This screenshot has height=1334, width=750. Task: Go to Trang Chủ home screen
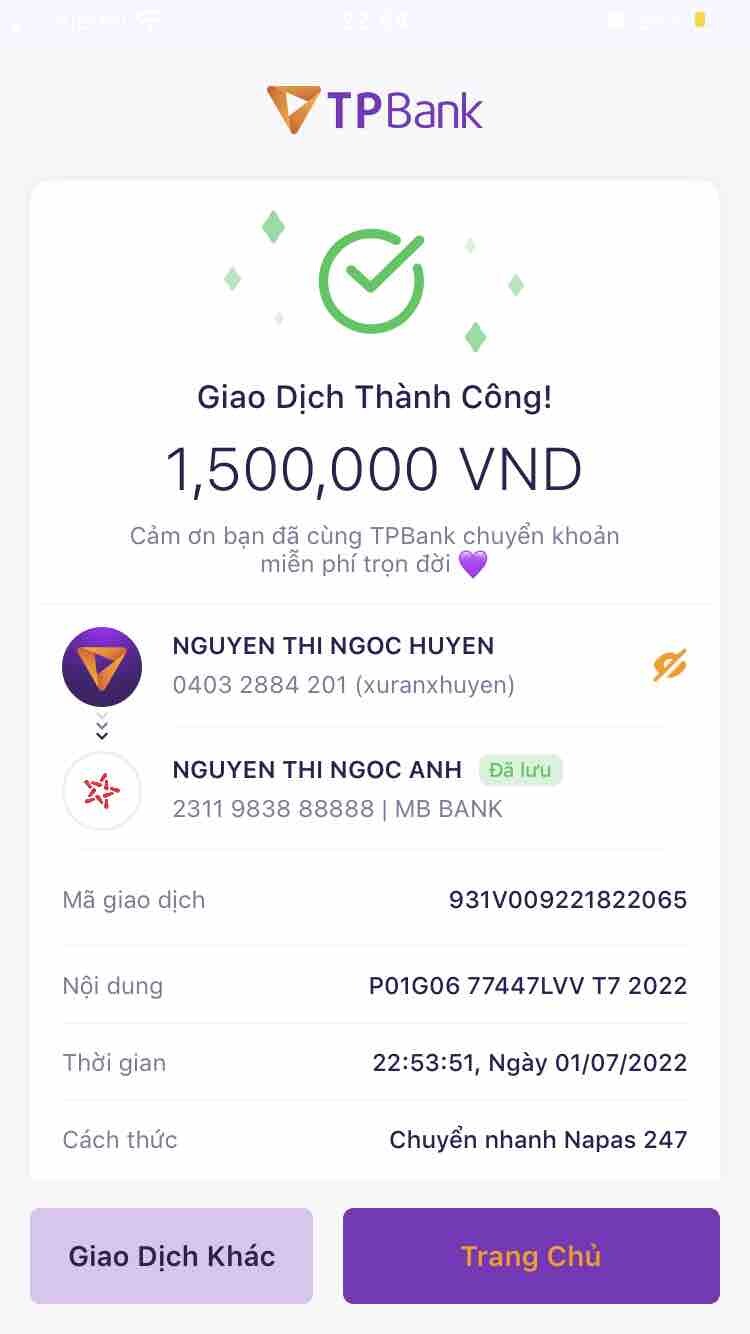(x=531, y=1256)
